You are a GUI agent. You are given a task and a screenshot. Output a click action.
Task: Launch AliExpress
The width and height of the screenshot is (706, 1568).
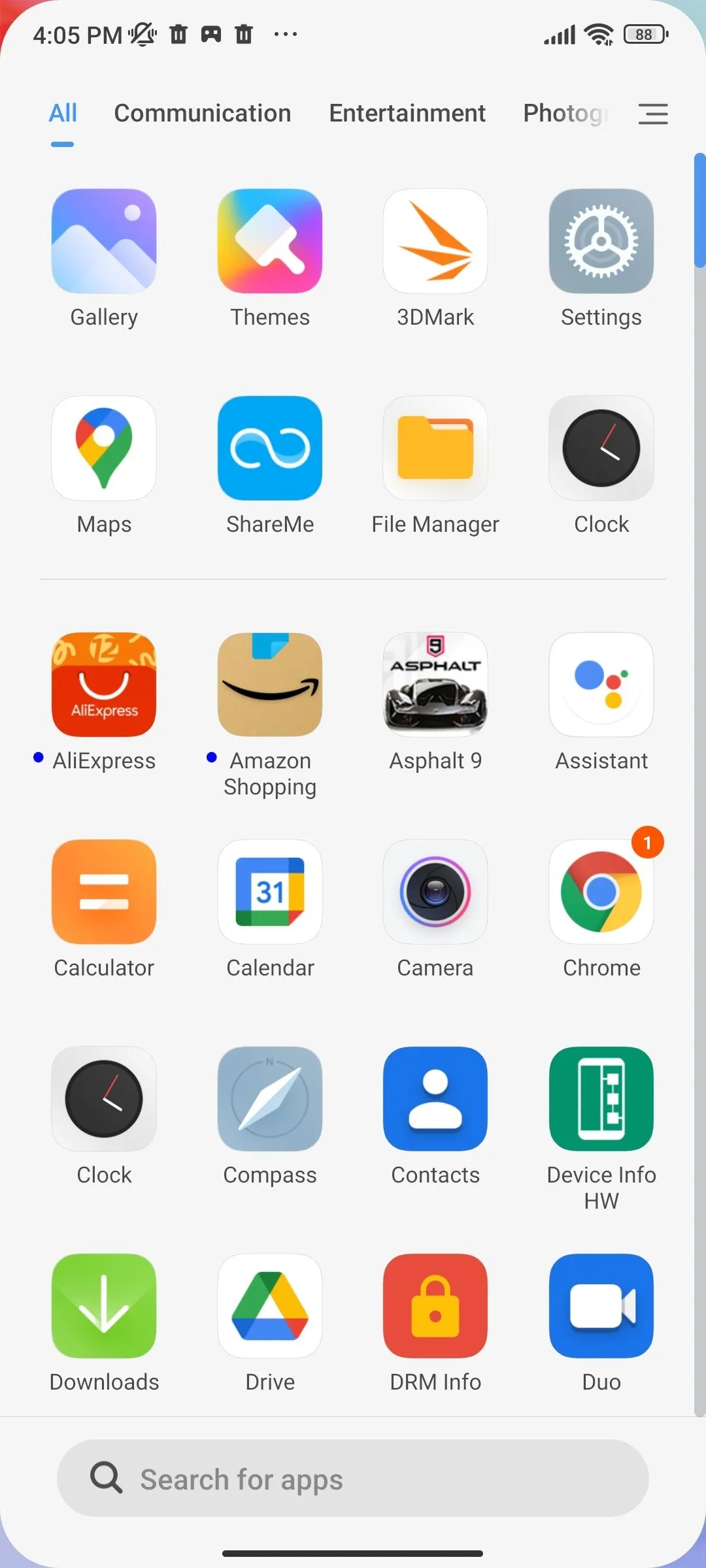[x=104, y=685]
